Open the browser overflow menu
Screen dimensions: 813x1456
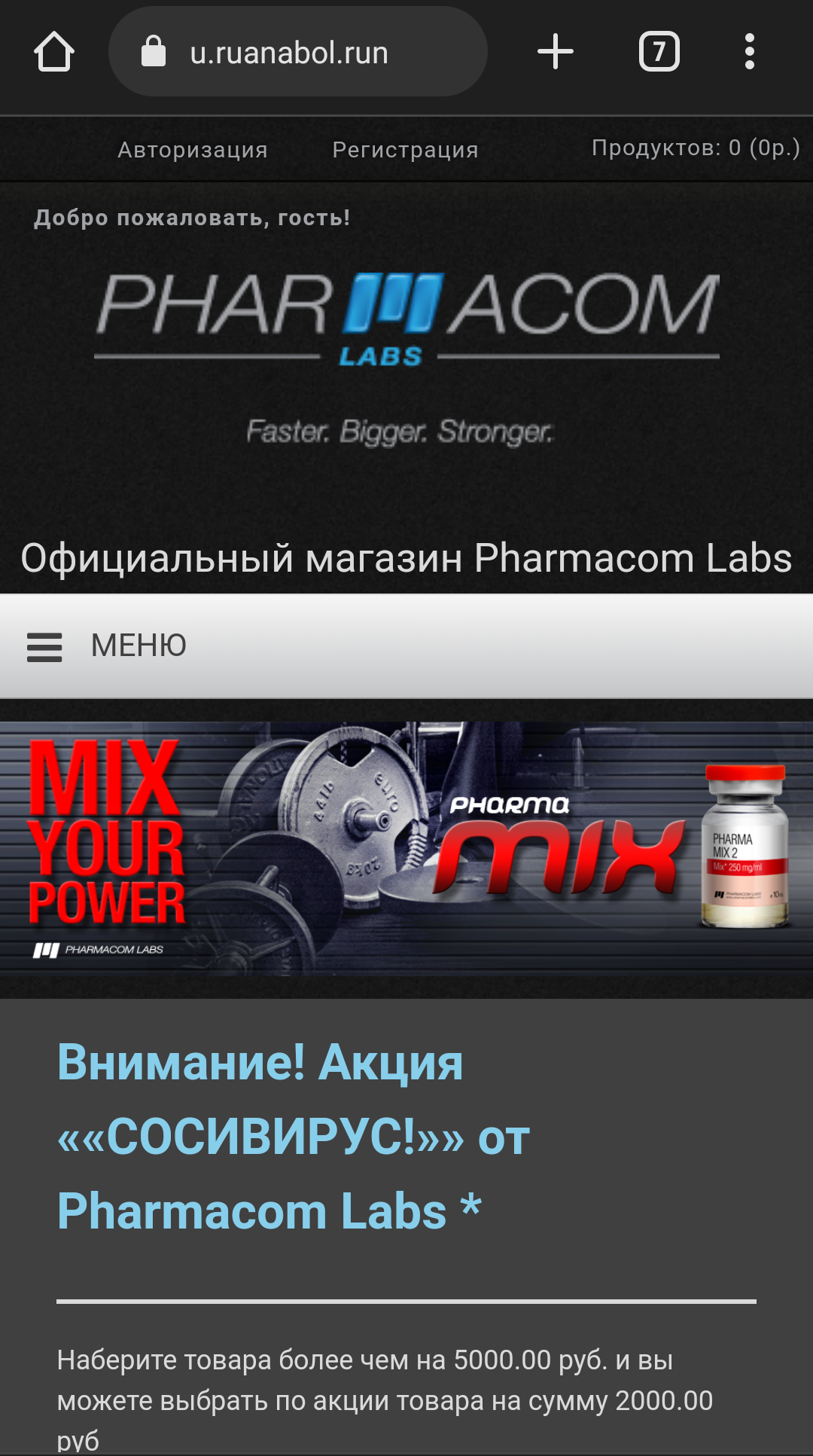click(749, 52)
